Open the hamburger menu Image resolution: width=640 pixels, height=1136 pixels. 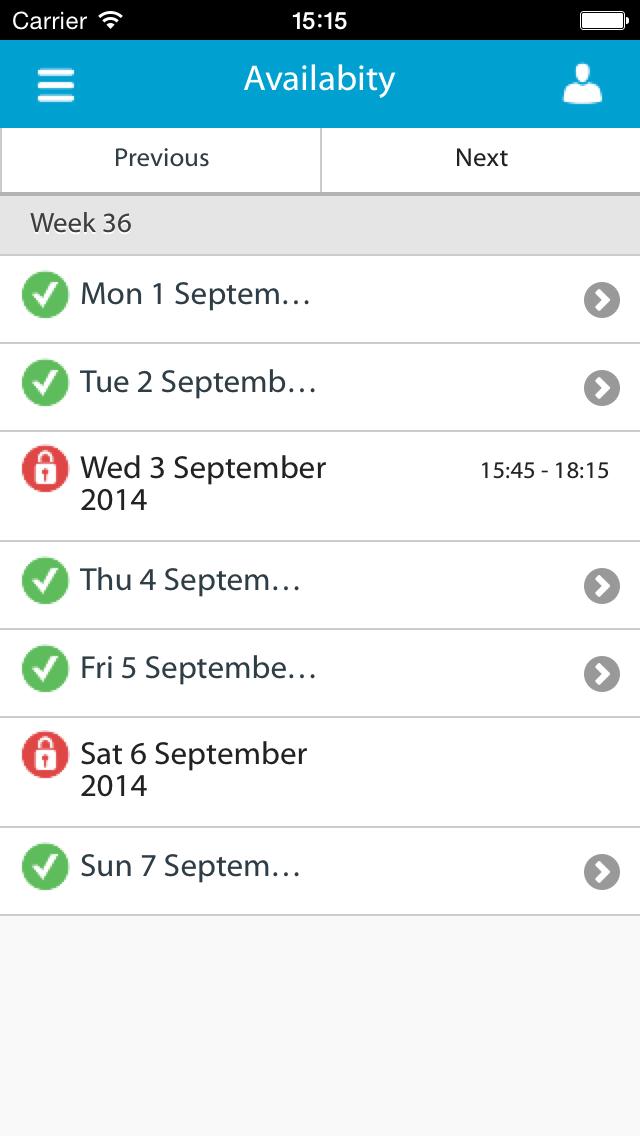coord(56,85)
